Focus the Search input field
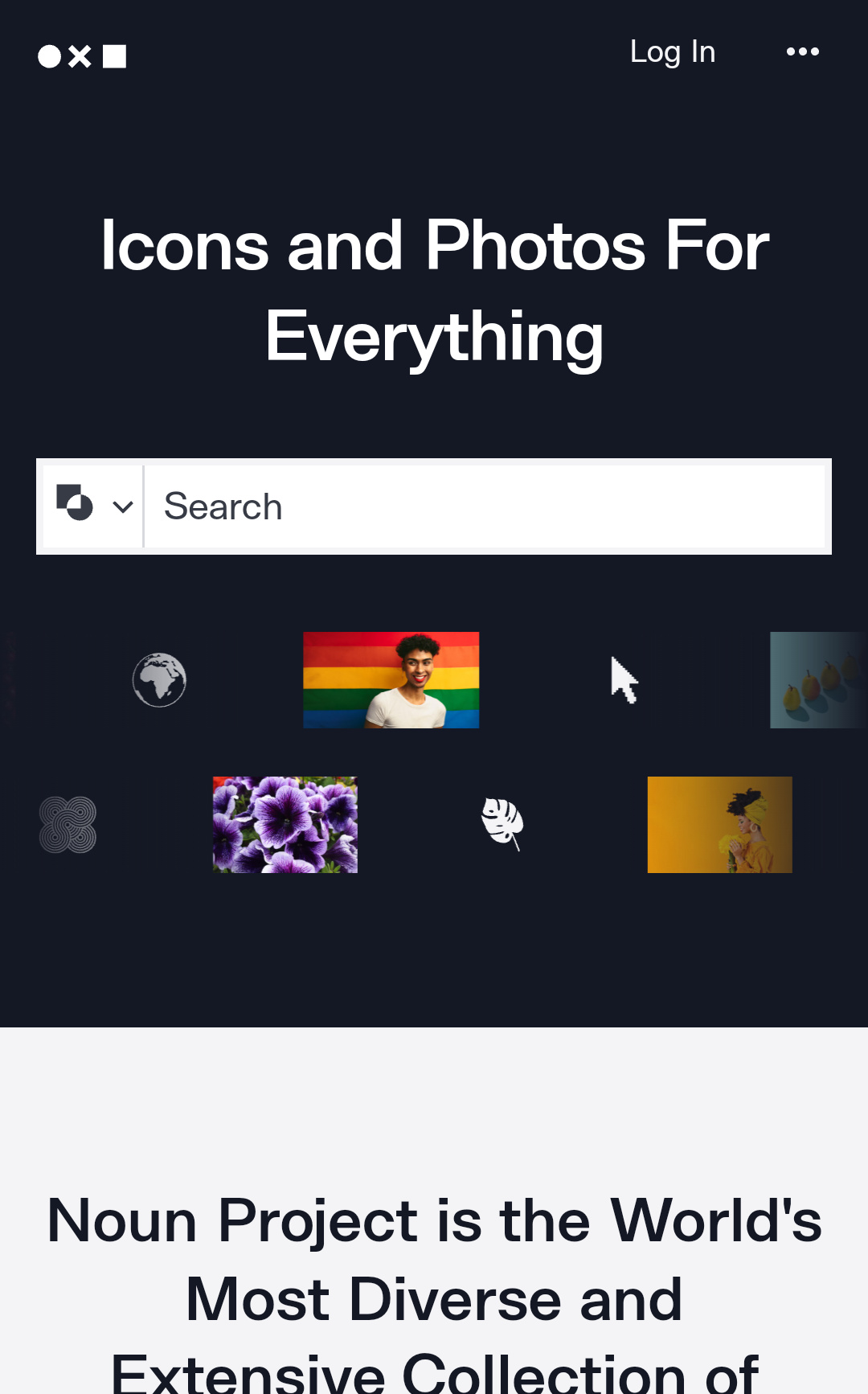 [x=485, y=506]
